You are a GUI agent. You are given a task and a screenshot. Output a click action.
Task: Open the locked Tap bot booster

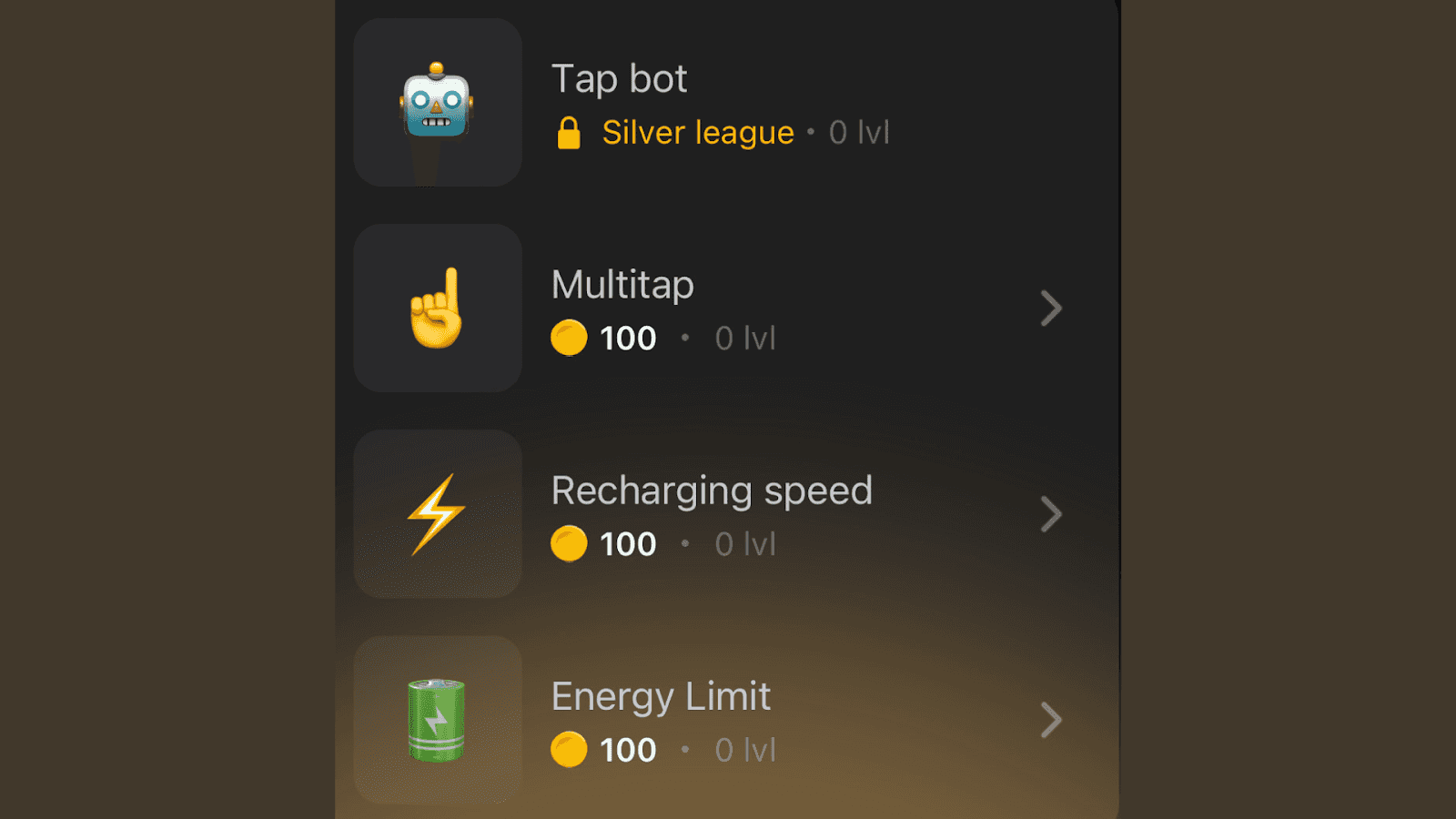click(x=719, y=103)
